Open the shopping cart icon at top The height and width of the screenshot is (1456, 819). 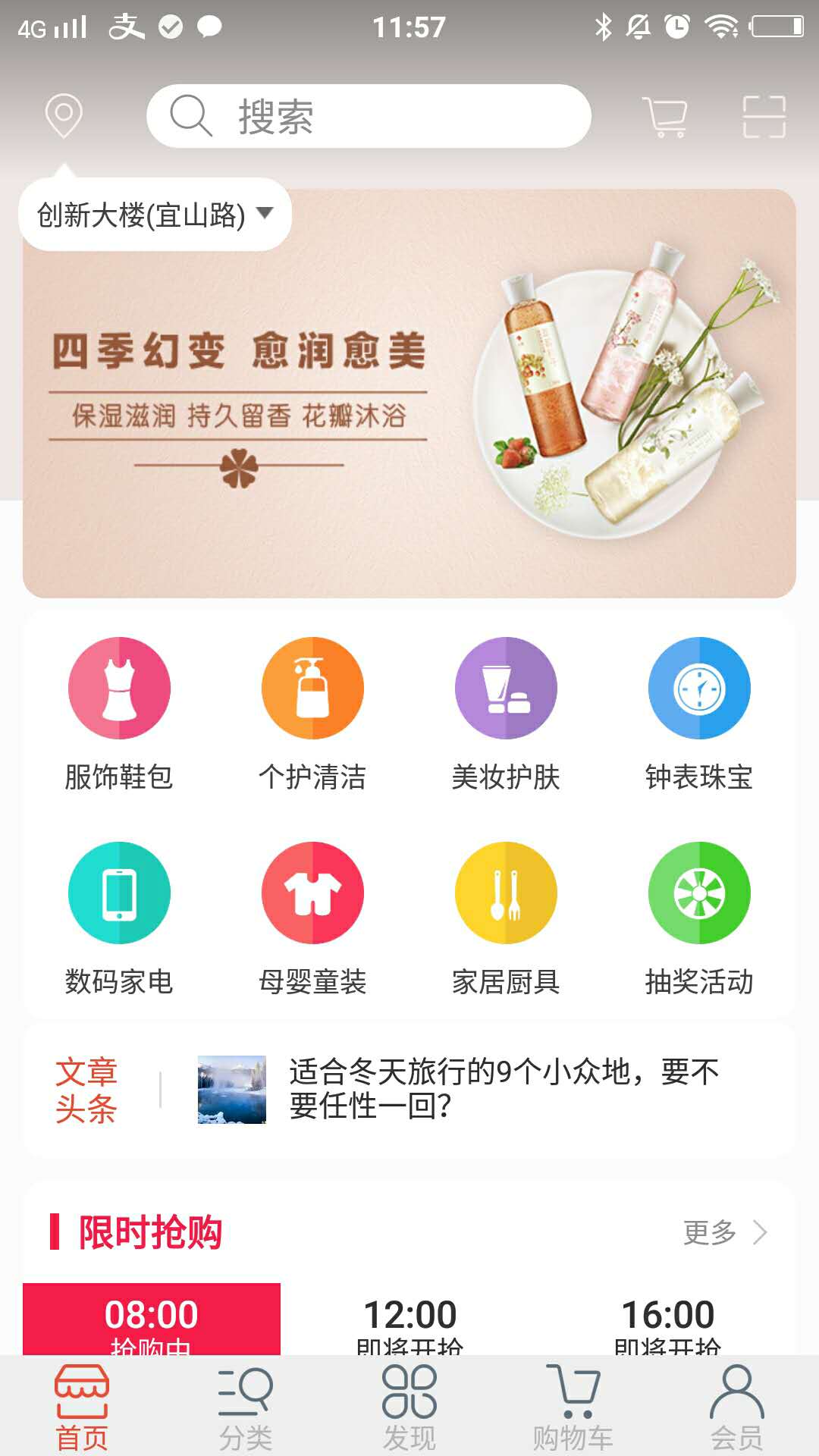tap(664, 117)
